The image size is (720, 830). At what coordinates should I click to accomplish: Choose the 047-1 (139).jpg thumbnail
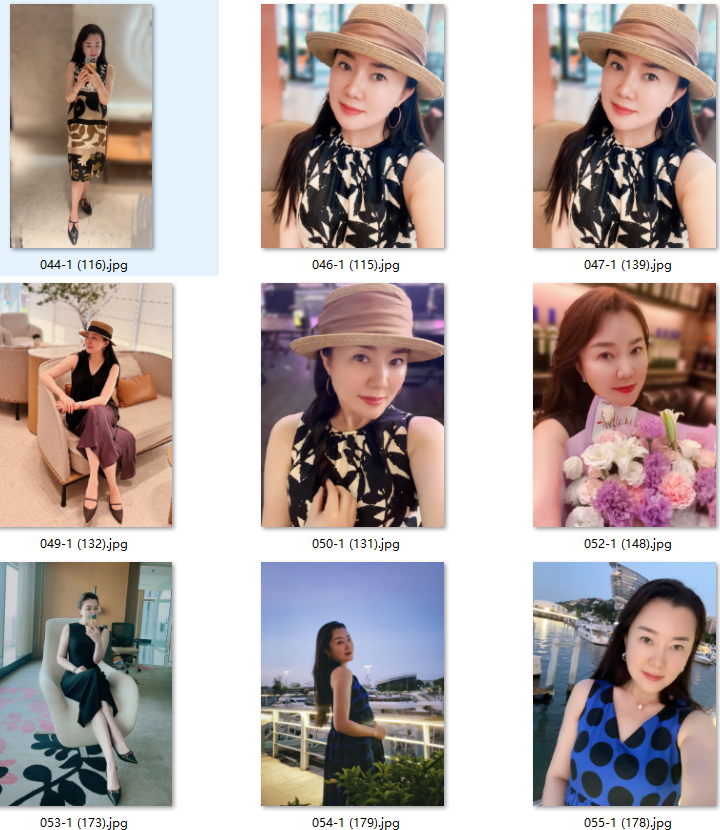click(624, 126)
